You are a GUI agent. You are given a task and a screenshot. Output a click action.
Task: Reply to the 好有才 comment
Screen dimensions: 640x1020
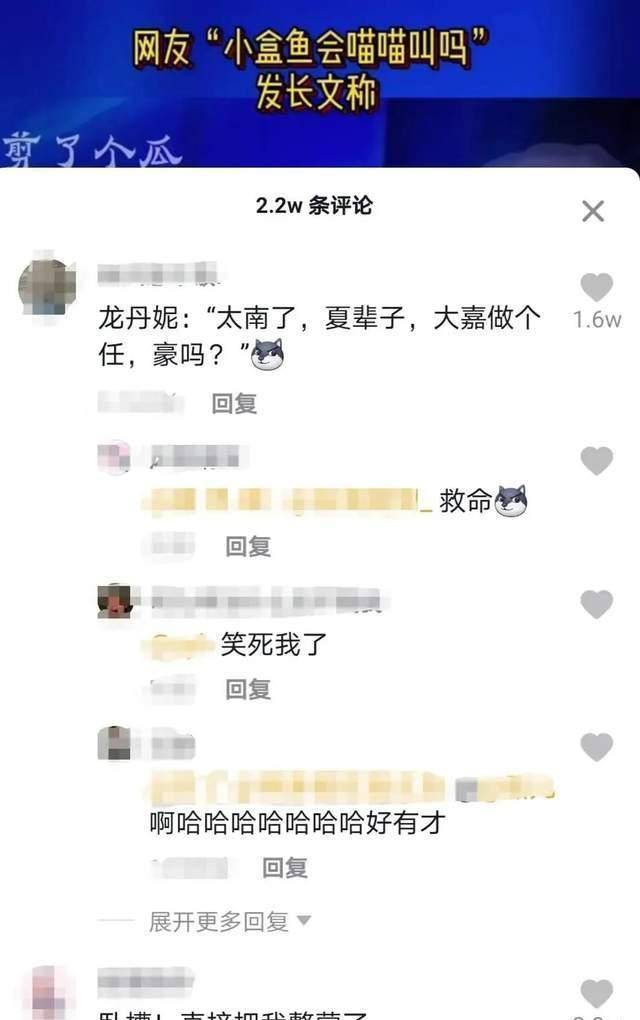coord(285,868)
